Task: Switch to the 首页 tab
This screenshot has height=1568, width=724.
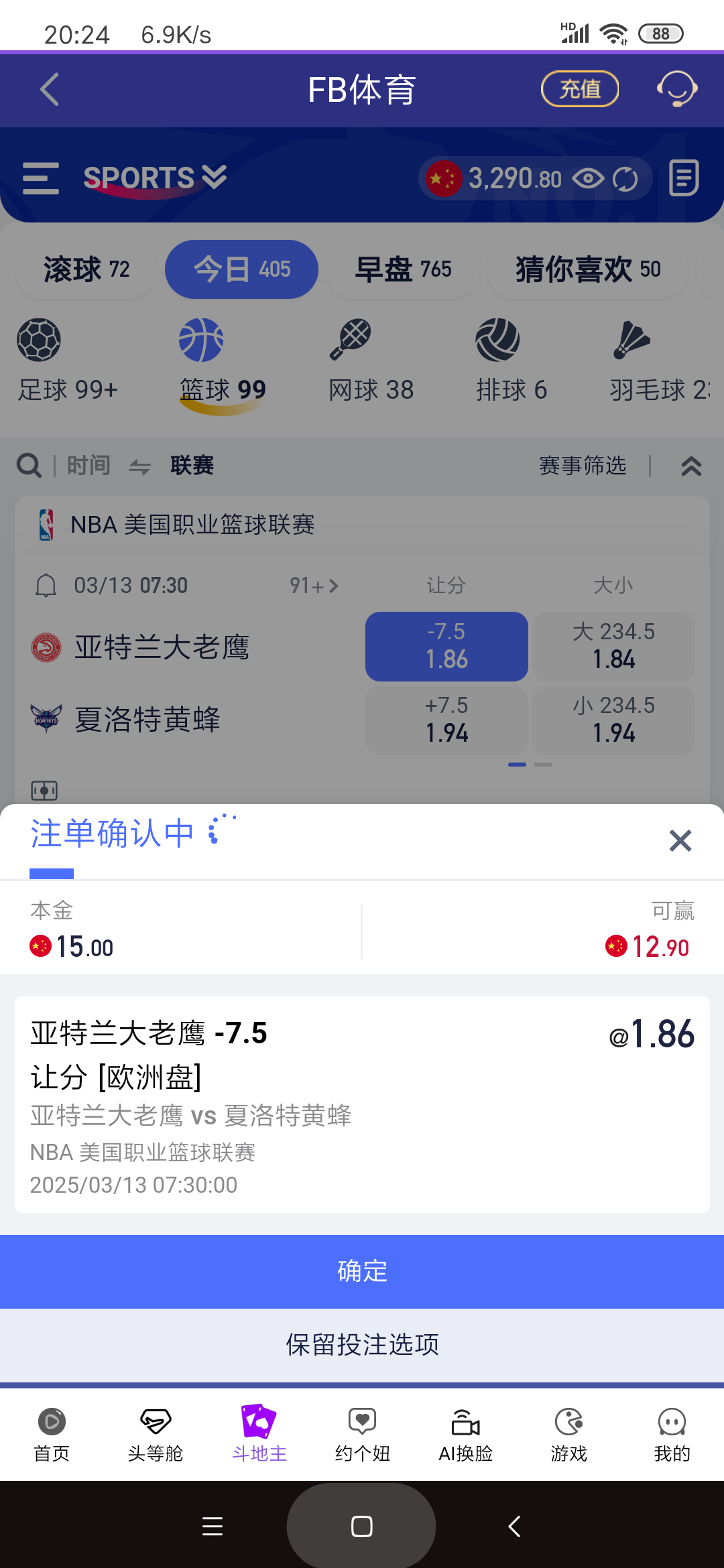Action: tap(52, 1435)
